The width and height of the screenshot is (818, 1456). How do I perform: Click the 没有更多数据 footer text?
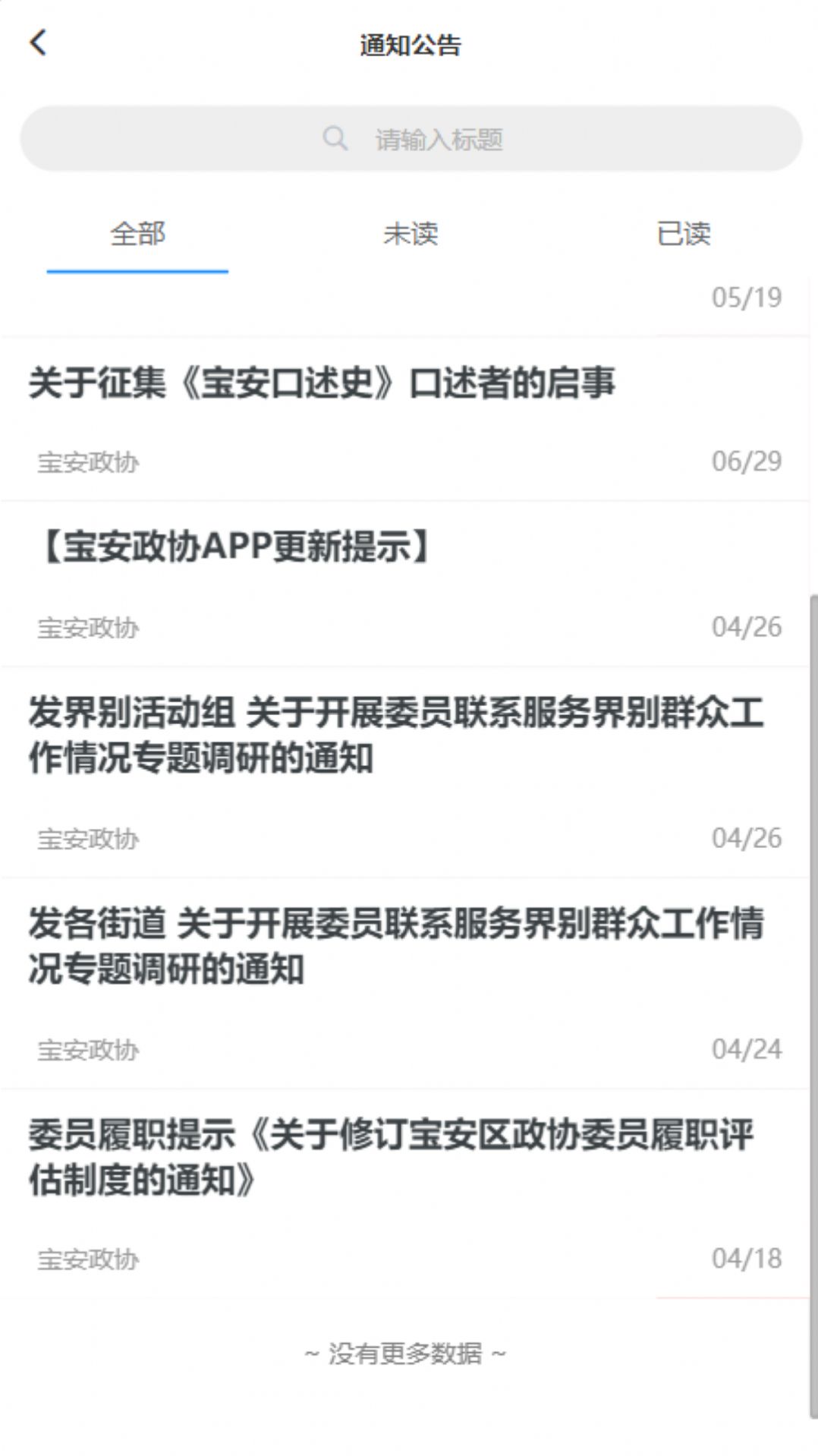[x=404, y=1357]
